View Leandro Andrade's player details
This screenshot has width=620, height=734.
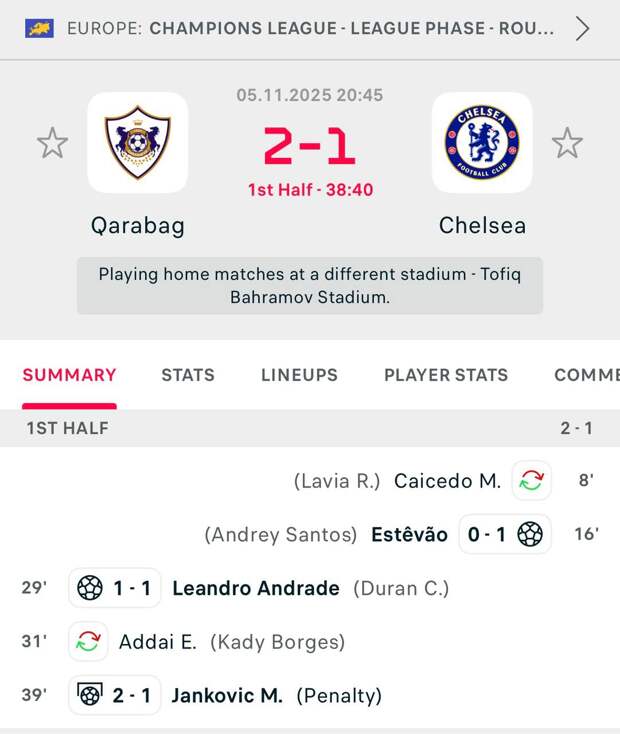256,588
